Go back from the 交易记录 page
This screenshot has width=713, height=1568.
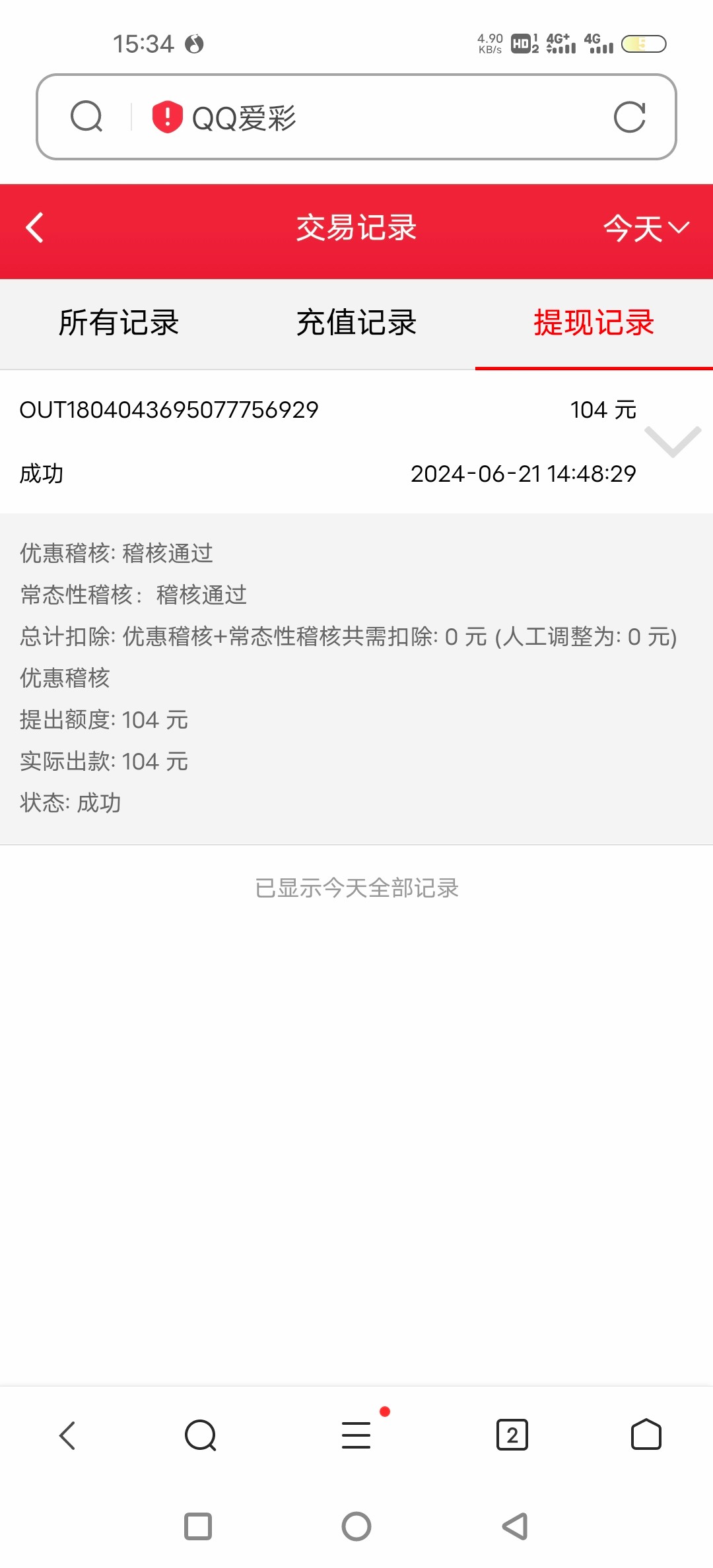coord(35,228)
